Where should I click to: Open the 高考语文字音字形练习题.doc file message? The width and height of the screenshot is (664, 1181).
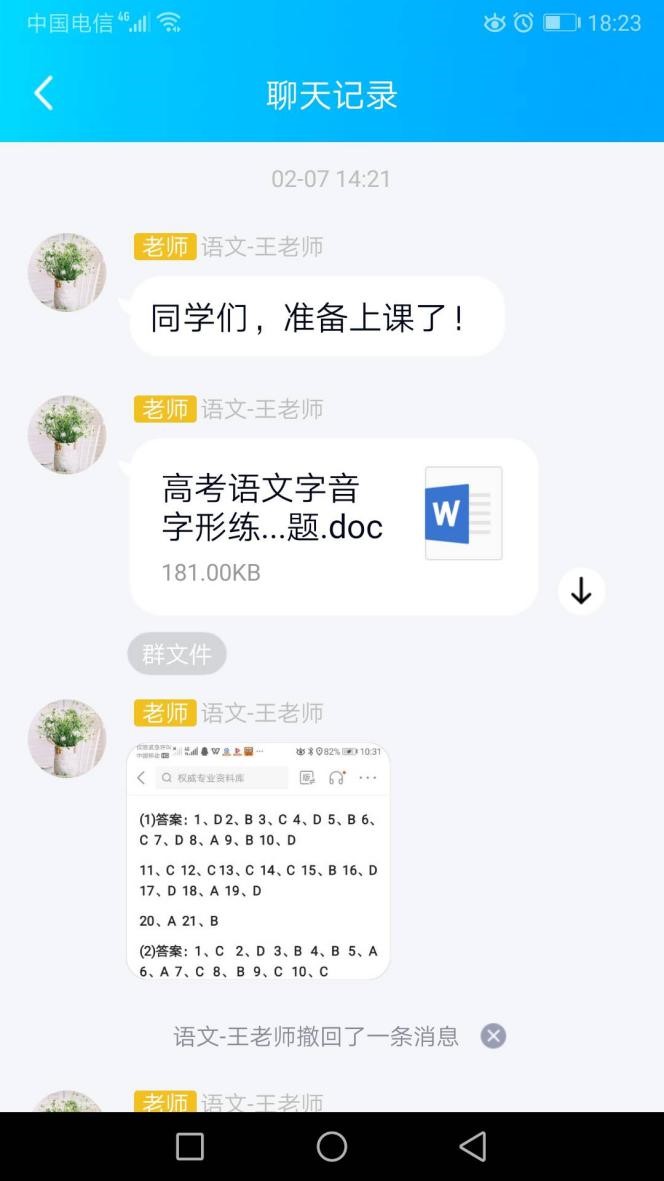[333, 526]
